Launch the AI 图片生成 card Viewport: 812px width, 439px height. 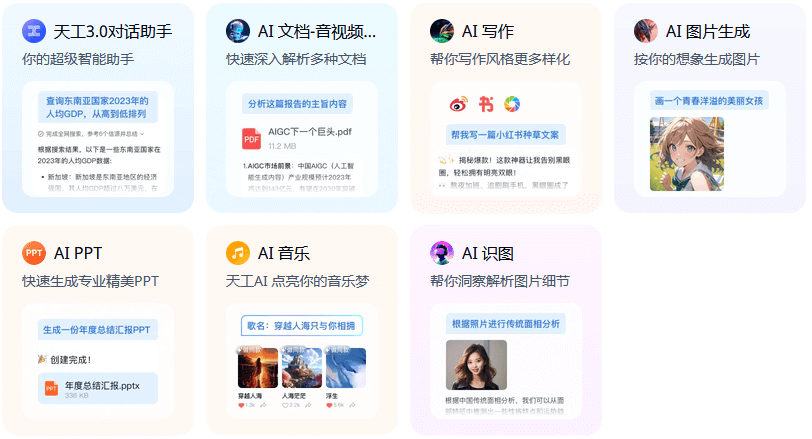point(709,32)
